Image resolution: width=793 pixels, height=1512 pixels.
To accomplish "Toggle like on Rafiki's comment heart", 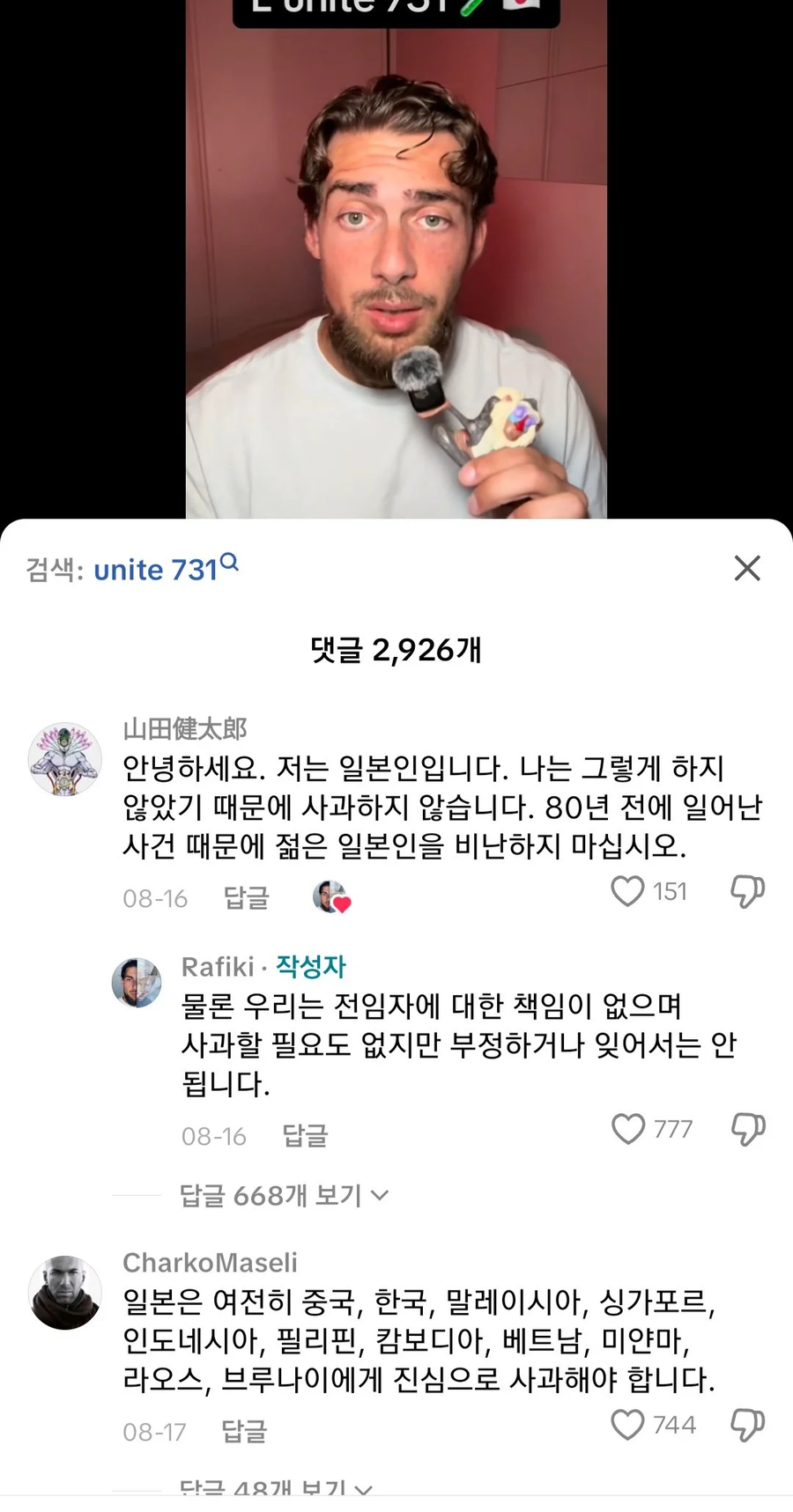I will tap(628, 1130).
